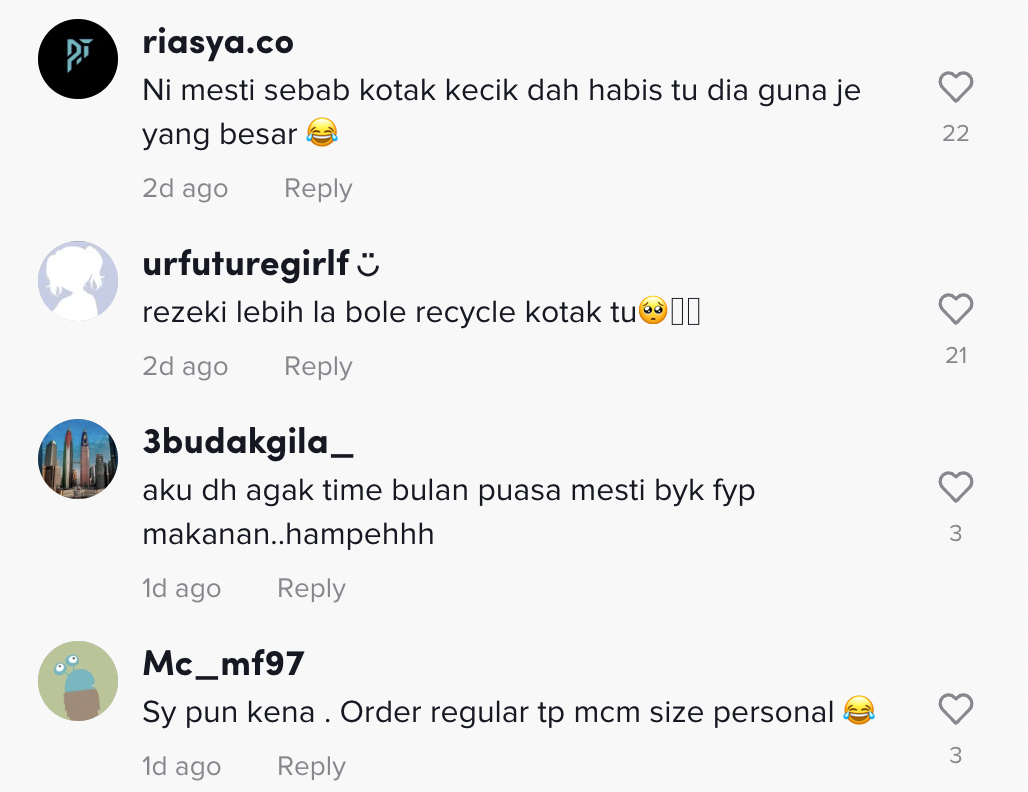Reply to 3budakgila_'s comment
Image resolution: width=1028 pixels, height=792 pixels.
(311, 589)
